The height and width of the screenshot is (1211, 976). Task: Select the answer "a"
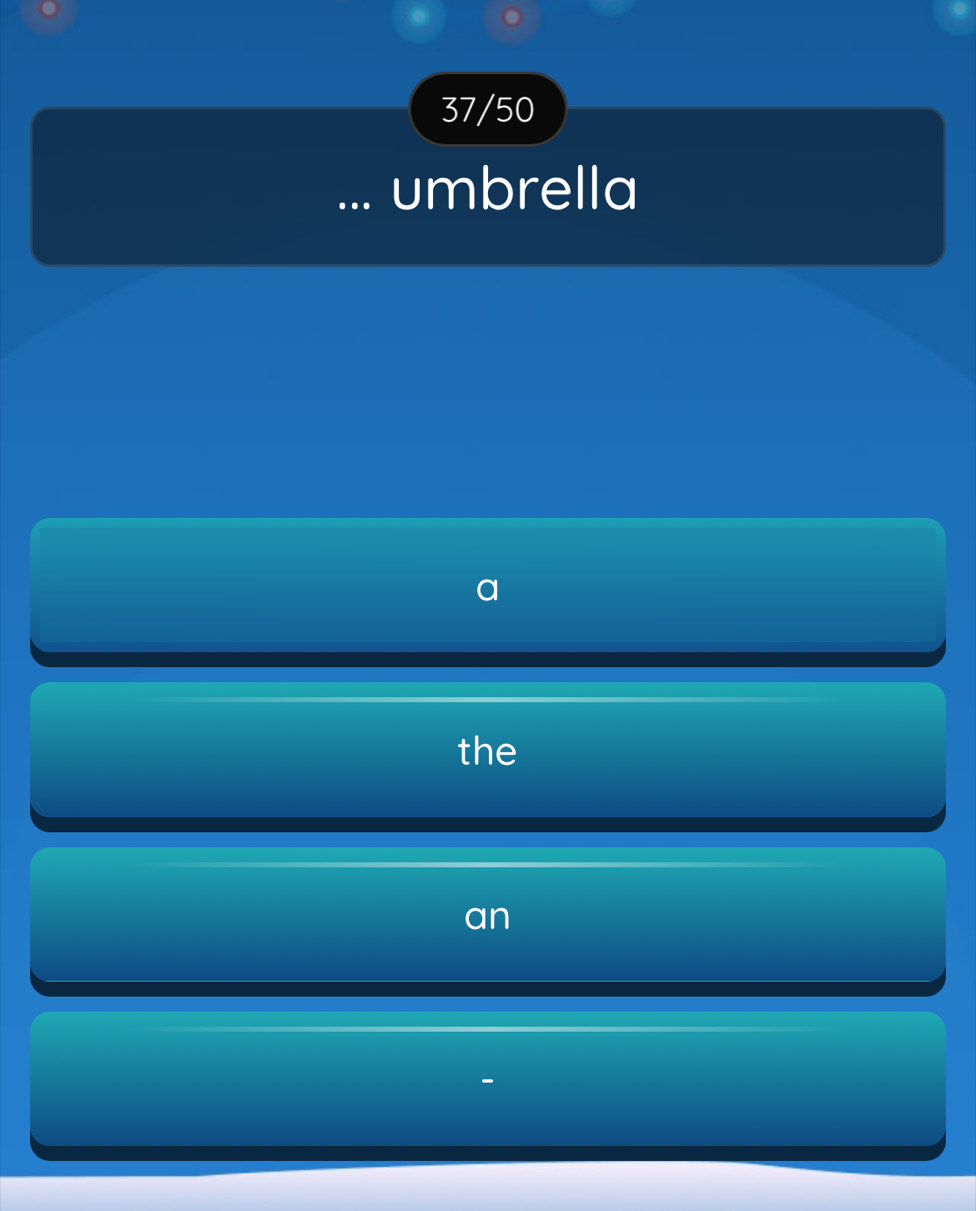point(487,590)
